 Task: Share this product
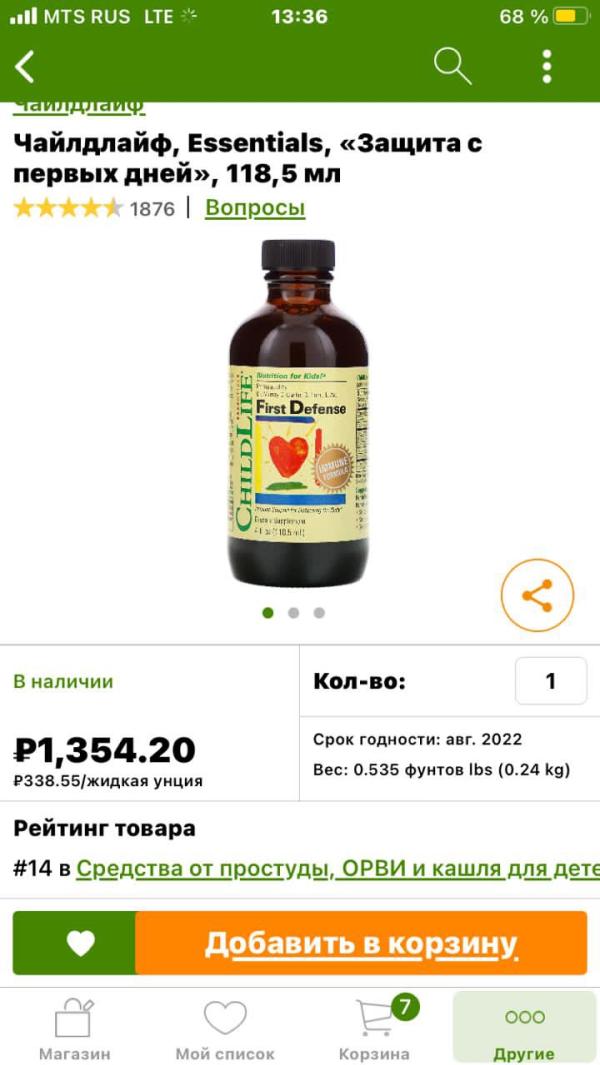tap(537, 596)
